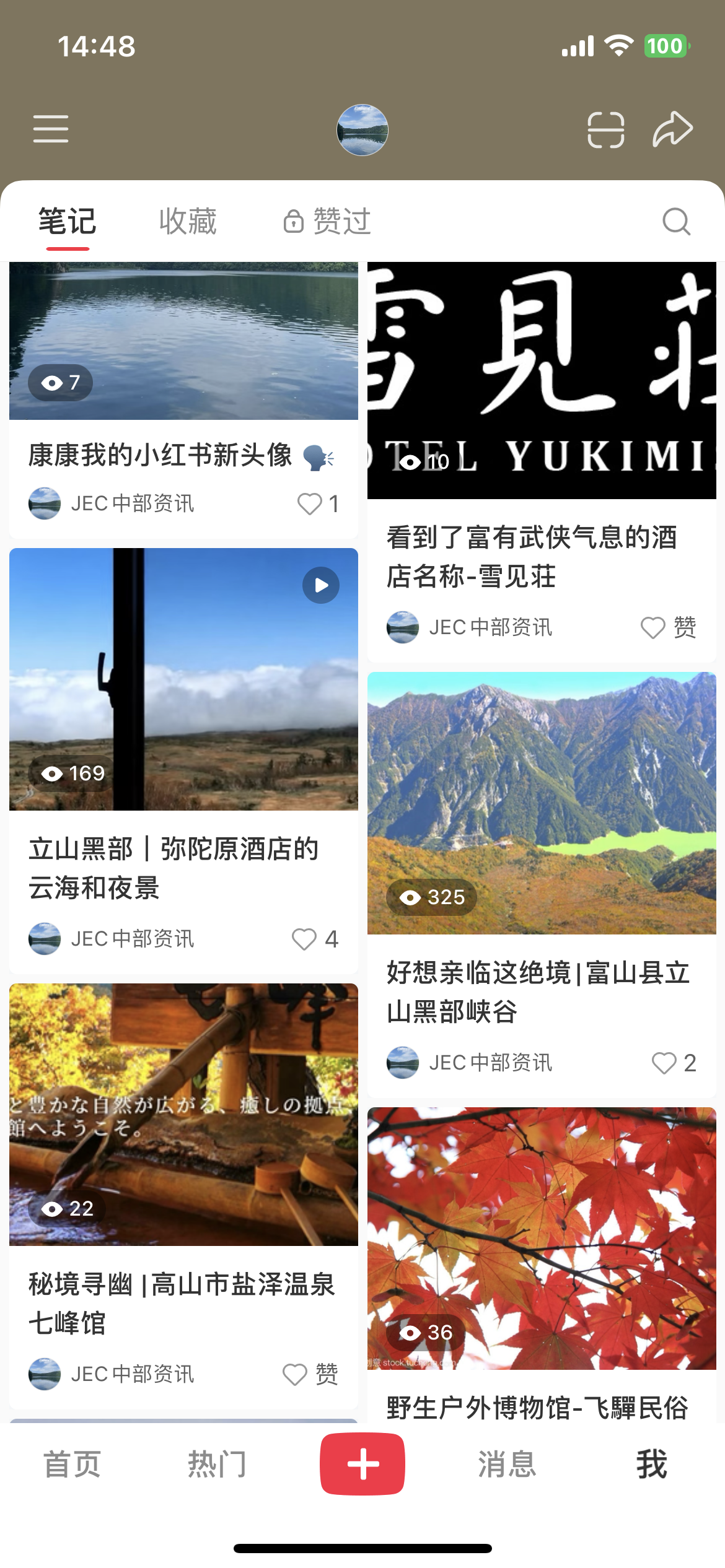Share this profile
Image resolution: width=725 pixels, height=1568 pixels.
[x=672, y=129]
